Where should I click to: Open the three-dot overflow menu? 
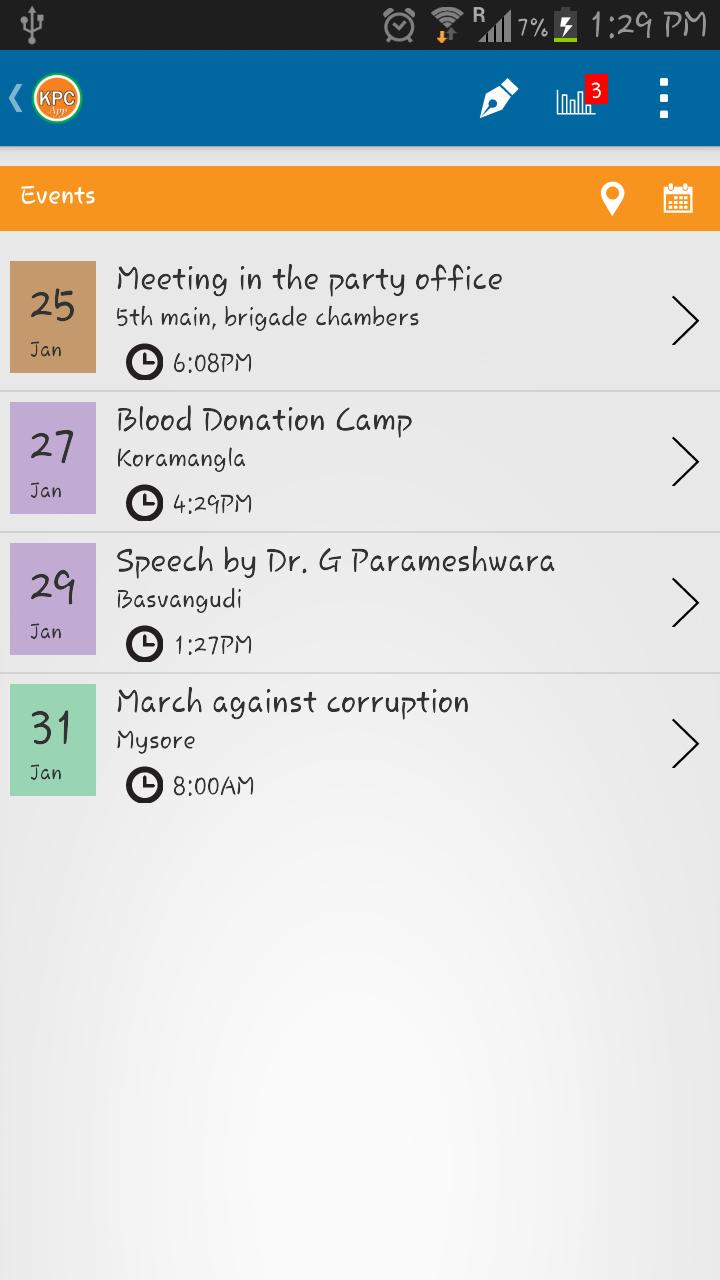[663, 98]
